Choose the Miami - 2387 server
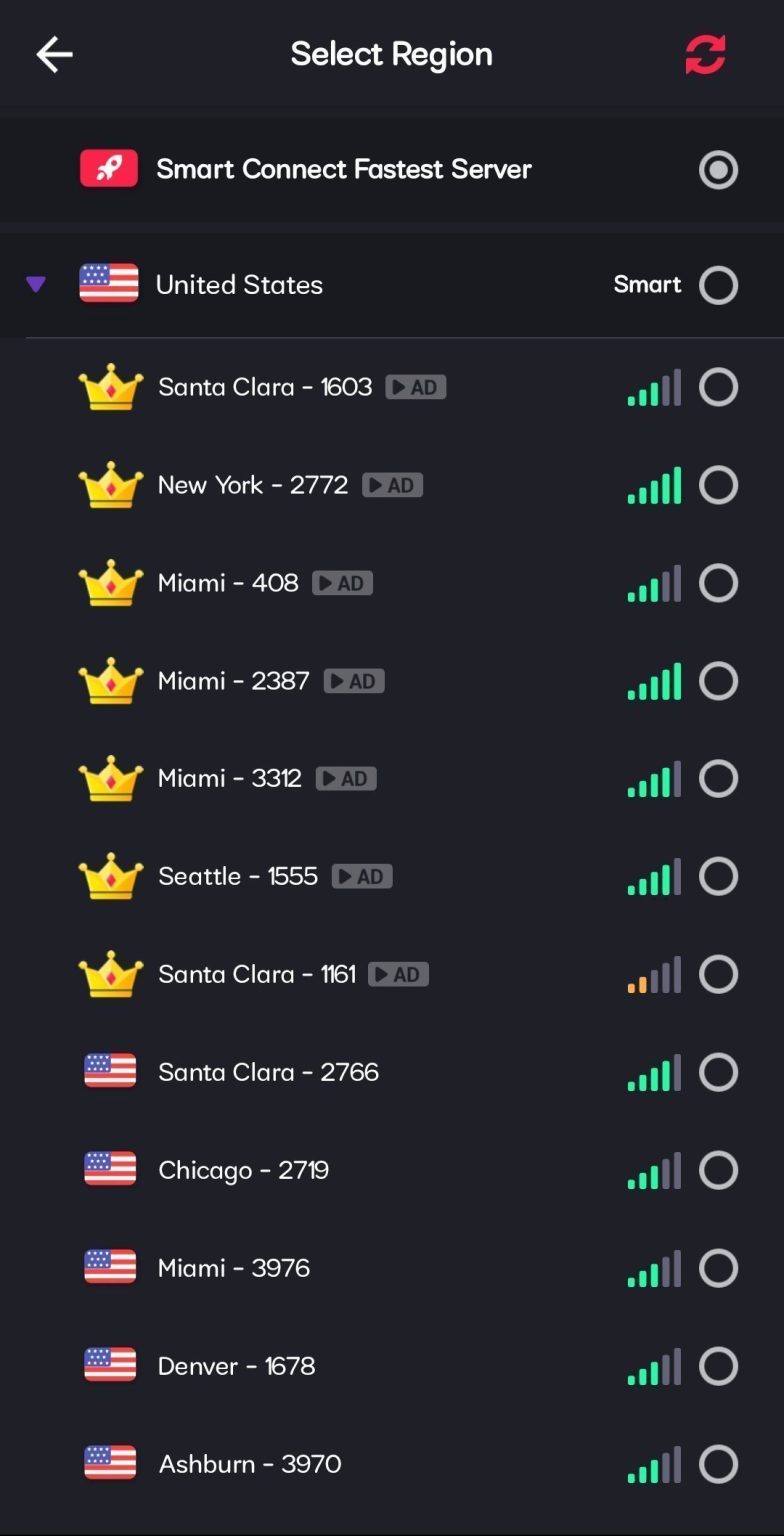Screen dimensions: 784x1536 717,681
